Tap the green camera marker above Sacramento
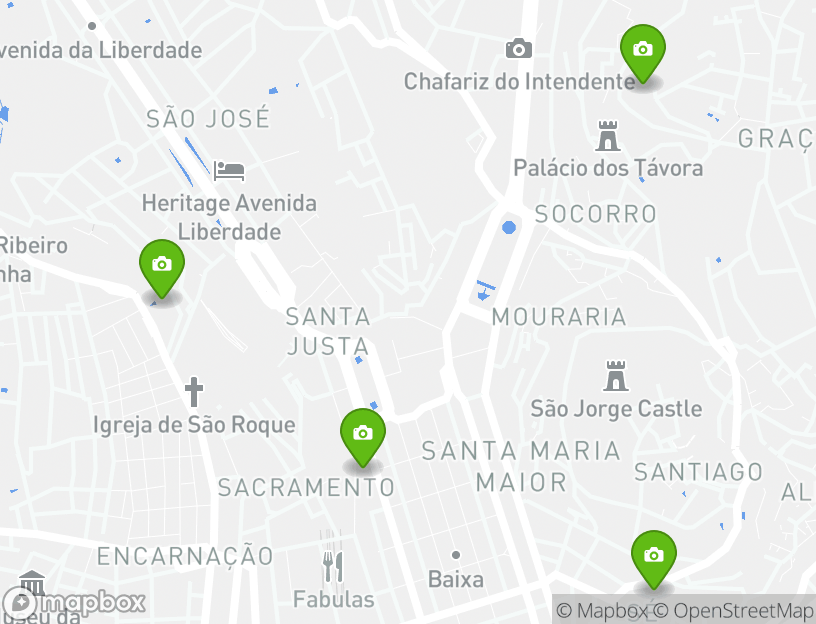 [362, 435]
